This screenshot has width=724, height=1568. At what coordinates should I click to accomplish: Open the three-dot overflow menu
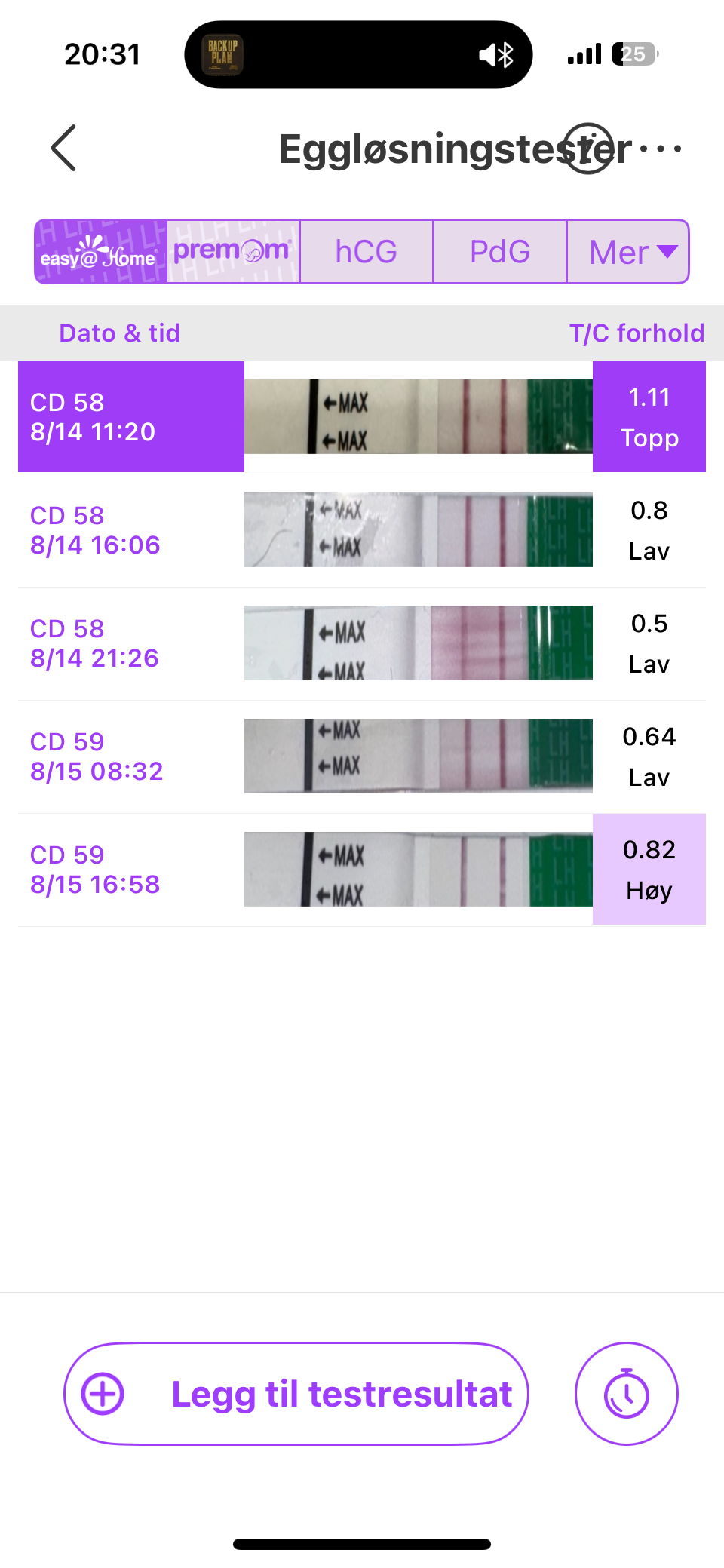point(661,149)
